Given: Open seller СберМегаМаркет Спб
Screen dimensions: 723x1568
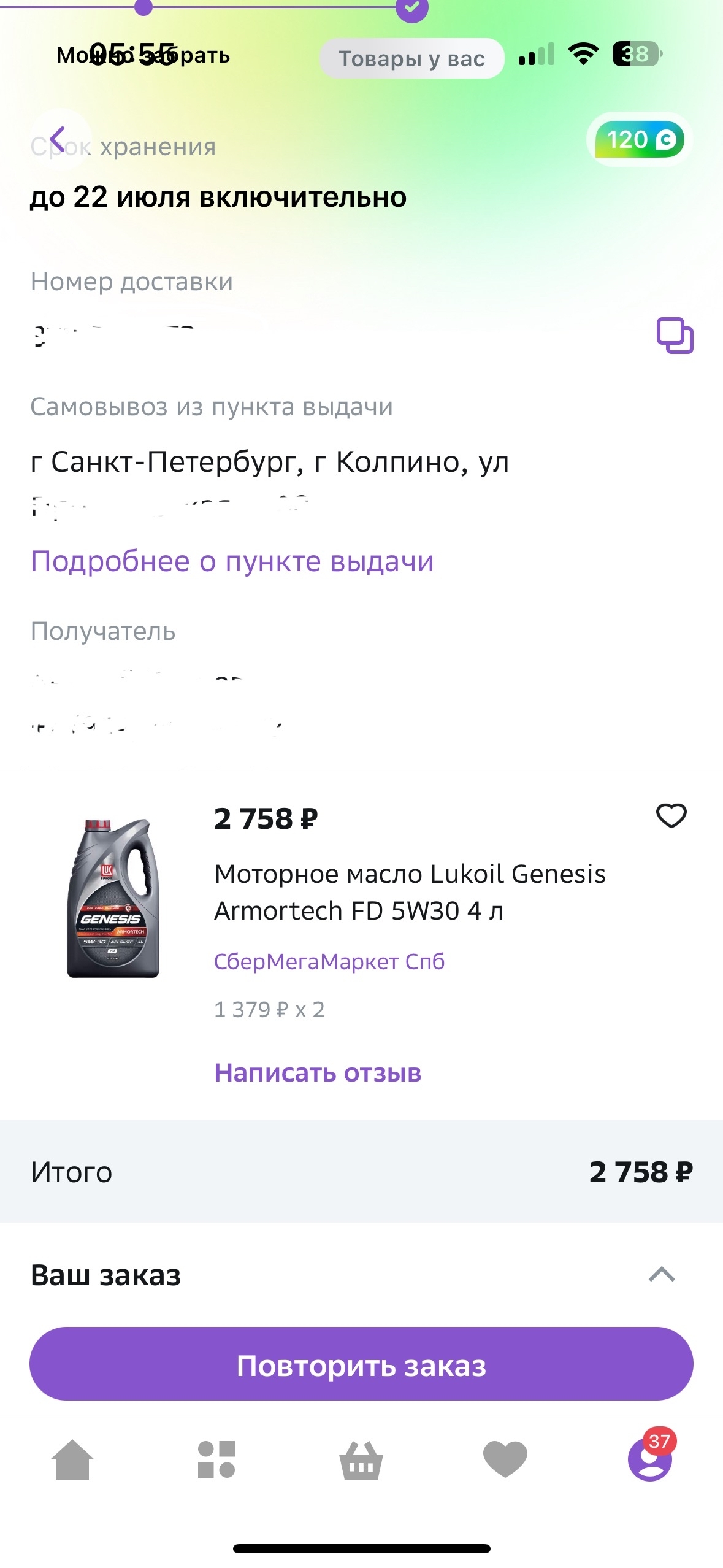Looking at the screenshot, I should pos(329,961).
